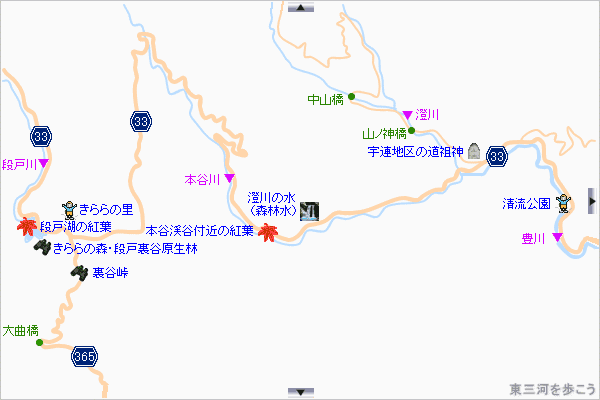Pan the map downward with bottom arrow
The height and width of the screenshot is (400, 600).
(300, 392)
